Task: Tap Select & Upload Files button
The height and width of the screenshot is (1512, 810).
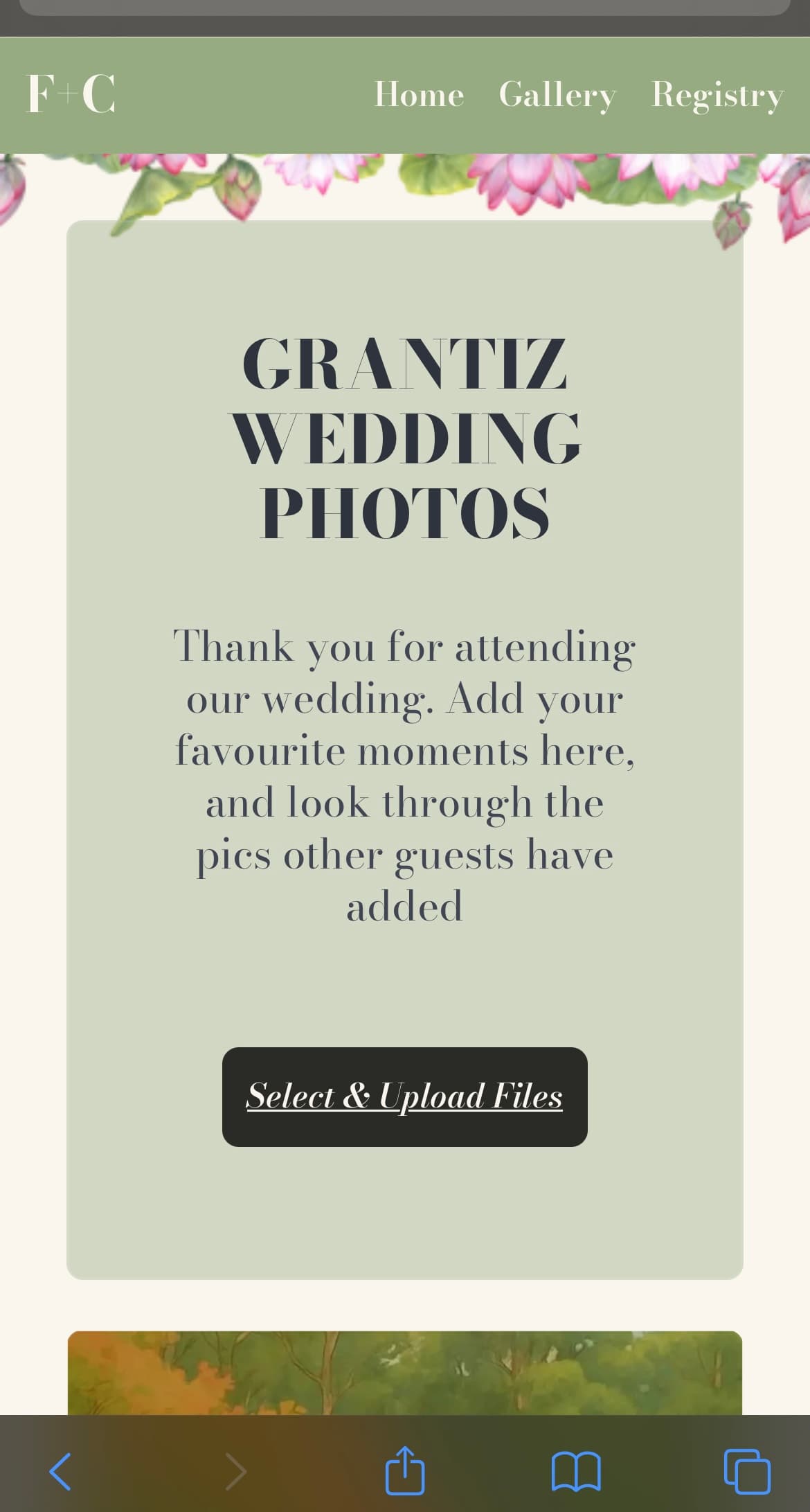Action: [404, 1096]
